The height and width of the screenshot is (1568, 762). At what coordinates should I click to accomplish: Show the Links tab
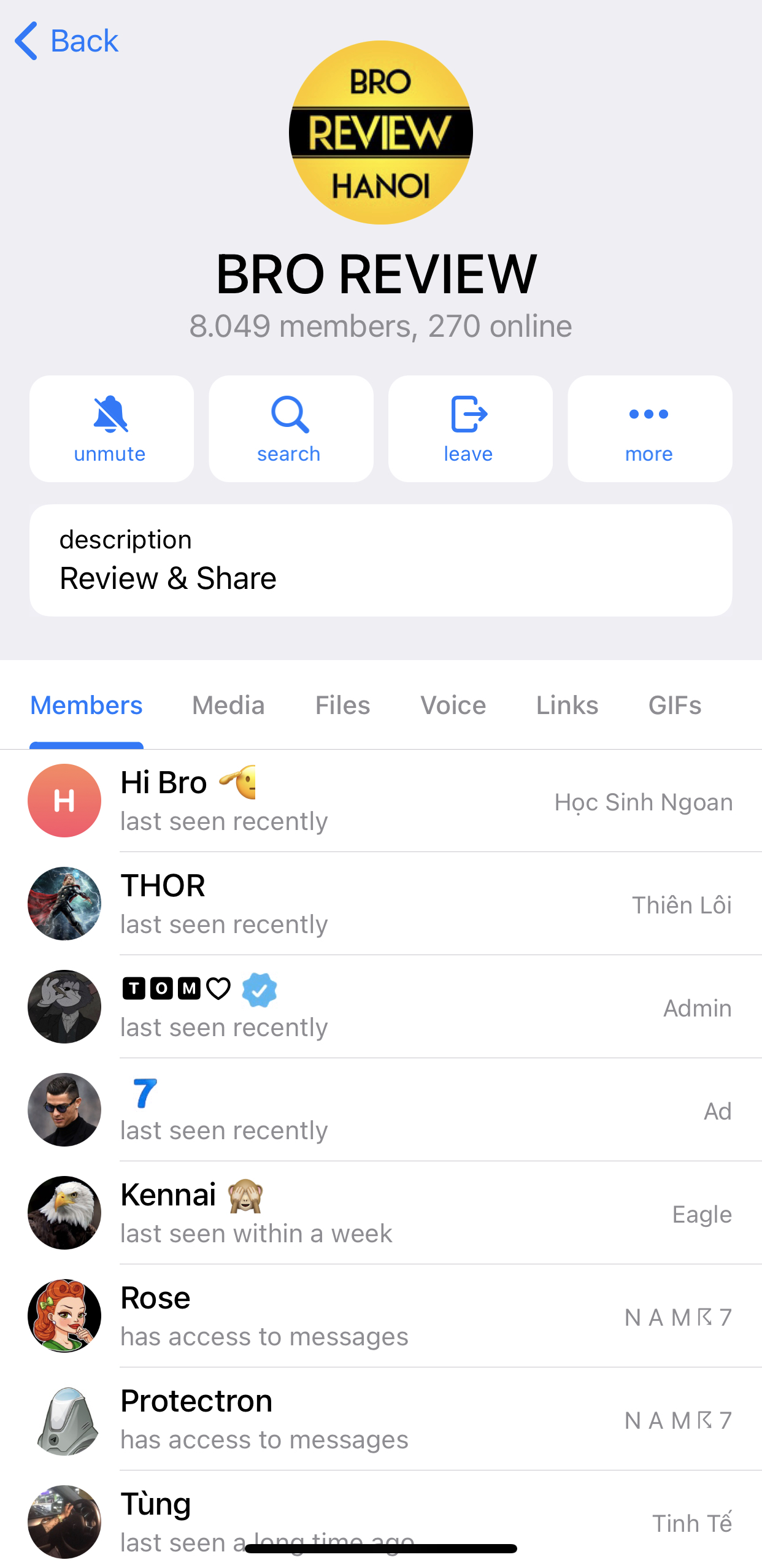point(567,705)
